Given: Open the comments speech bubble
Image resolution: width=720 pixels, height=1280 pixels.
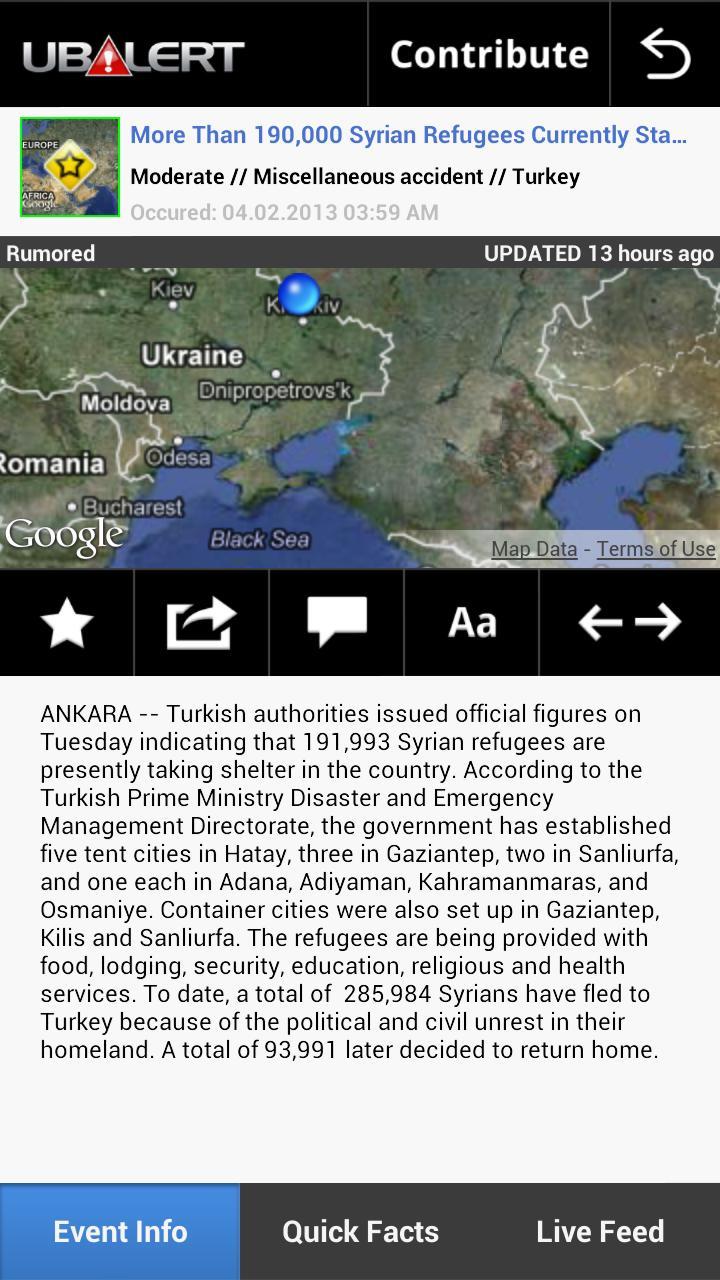Looking at the screenshot, I should point(337,622).
